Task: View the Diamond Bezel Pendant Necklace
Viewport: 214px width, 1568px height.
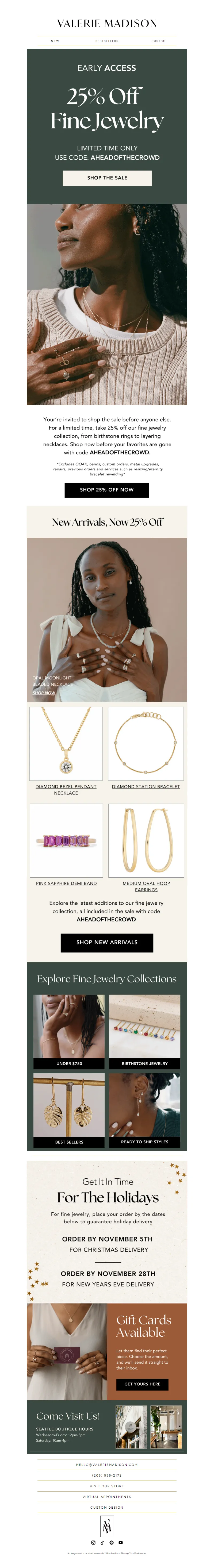Action: (x=66, y=789)
